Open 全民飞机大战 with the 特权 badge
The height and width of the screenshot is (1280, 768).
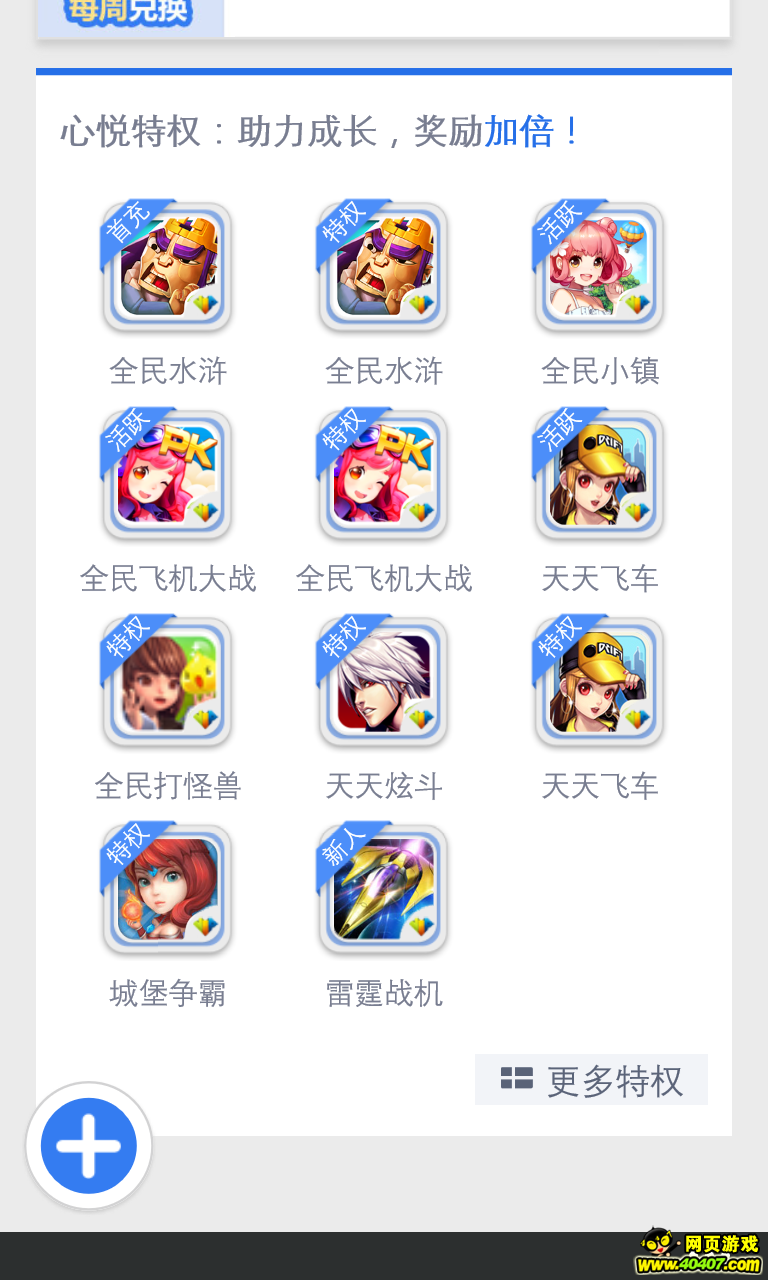384,476
